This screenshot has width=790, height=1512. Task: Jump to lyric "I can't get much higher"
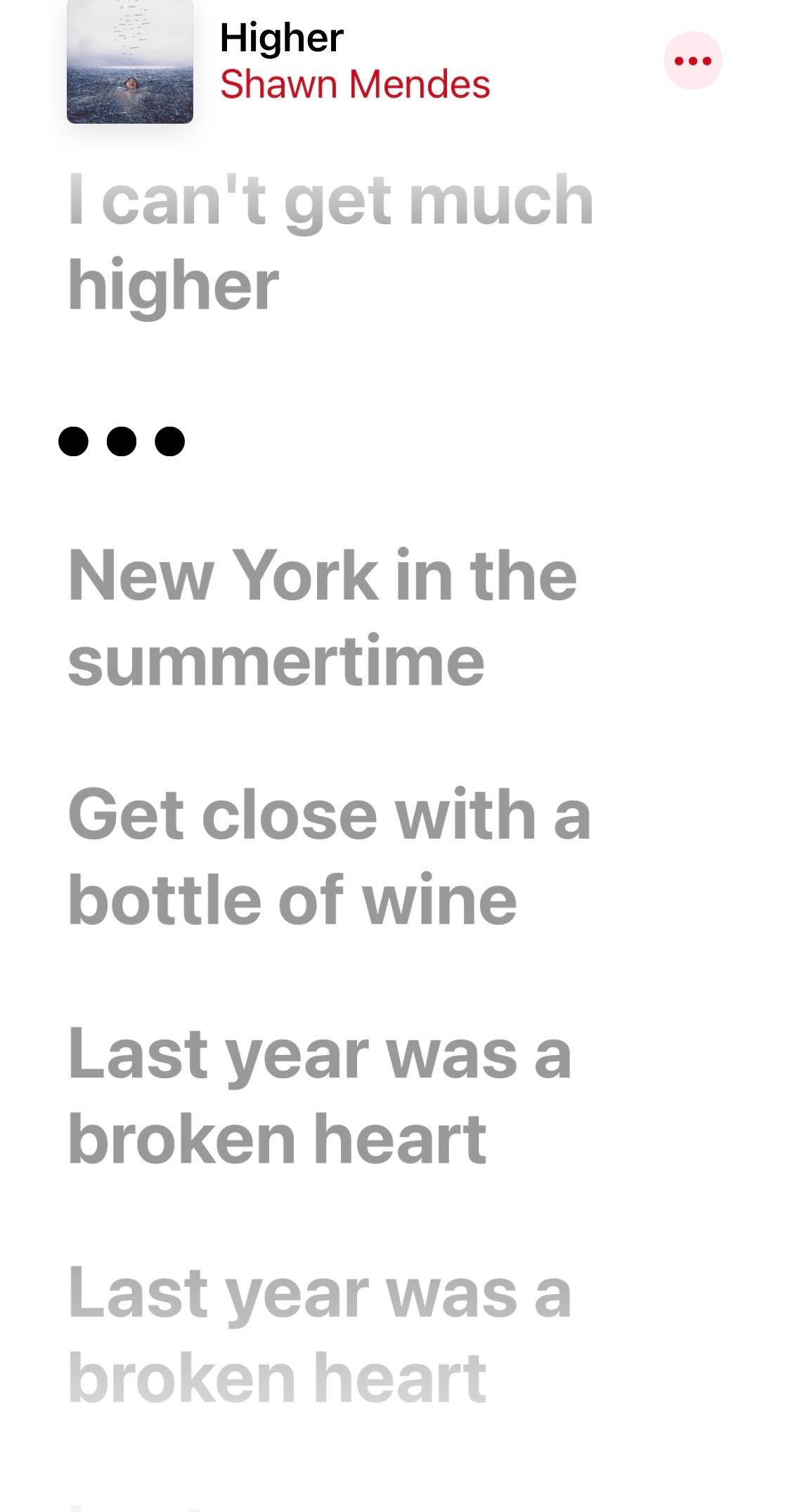point(330,243)
